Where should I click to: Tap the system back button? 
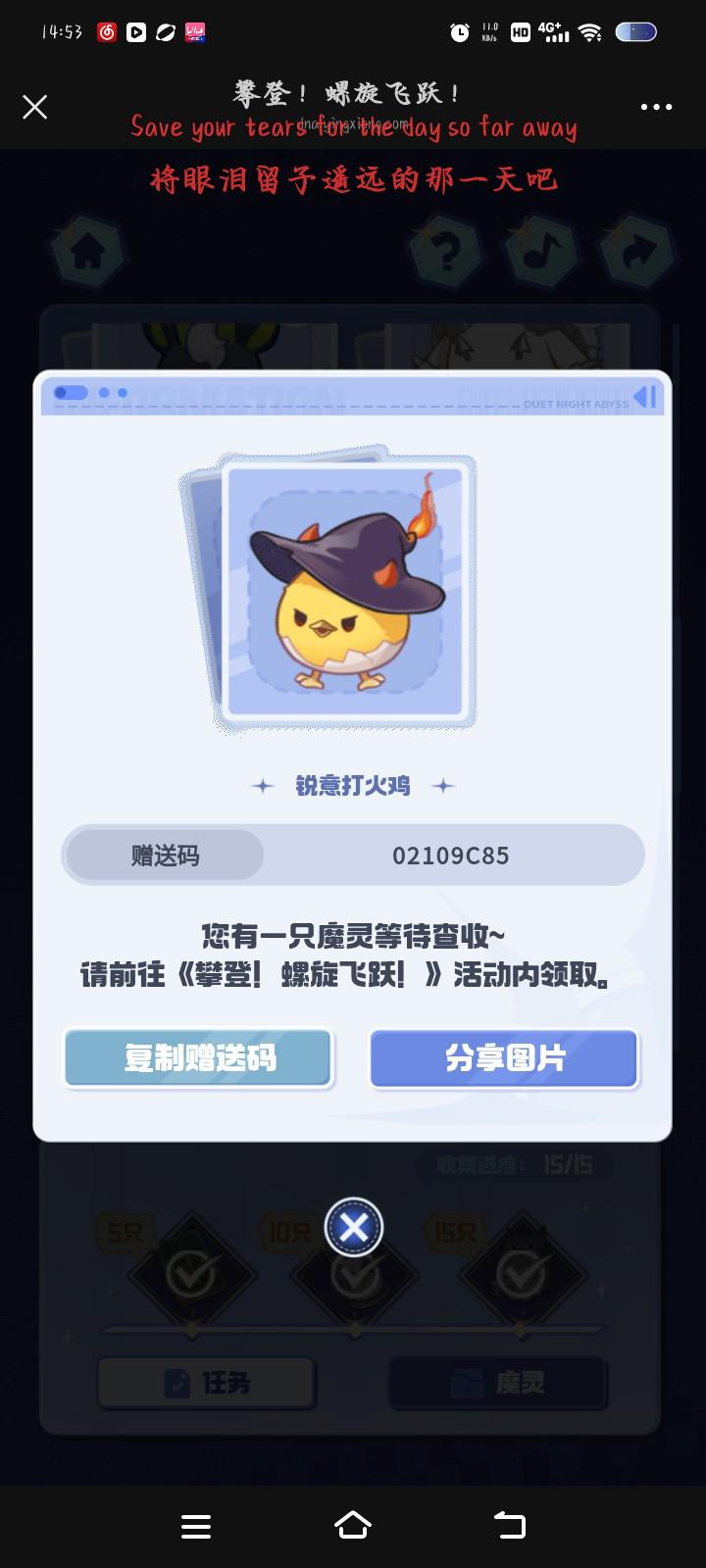[509, 1525]
